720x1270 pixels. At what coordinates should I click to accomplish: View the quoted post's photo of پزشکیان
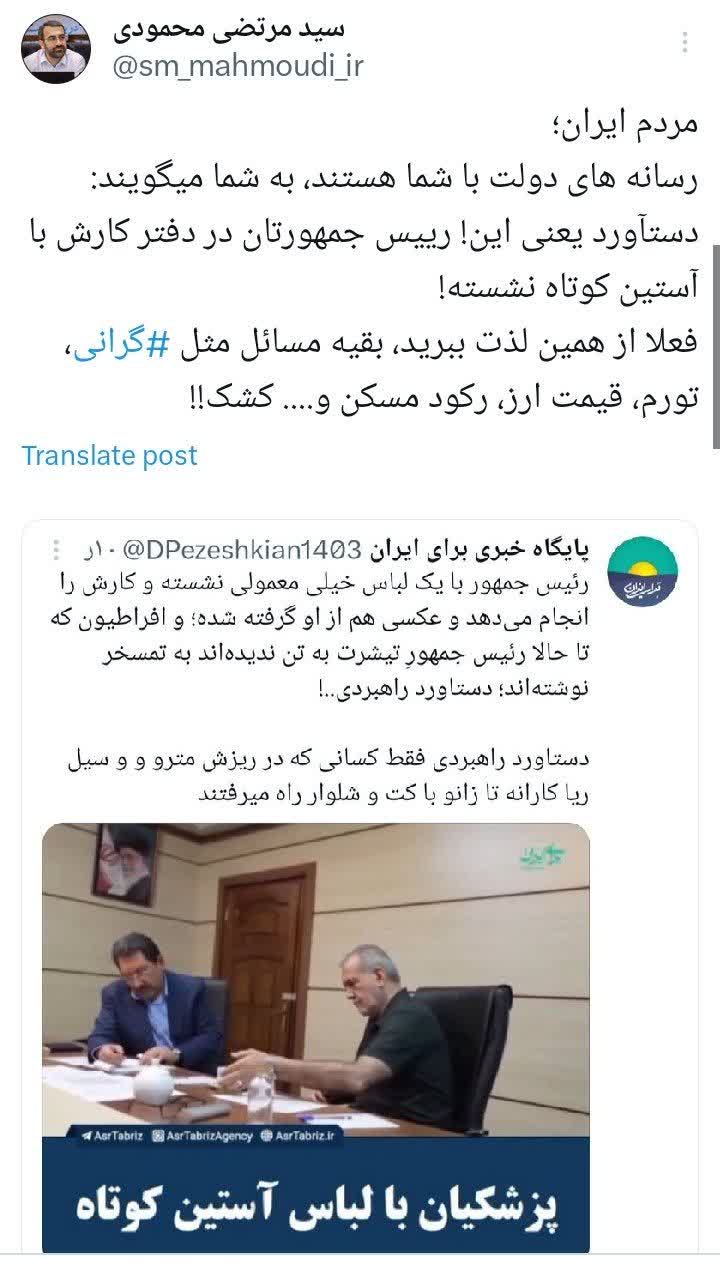coord(315,1035)
